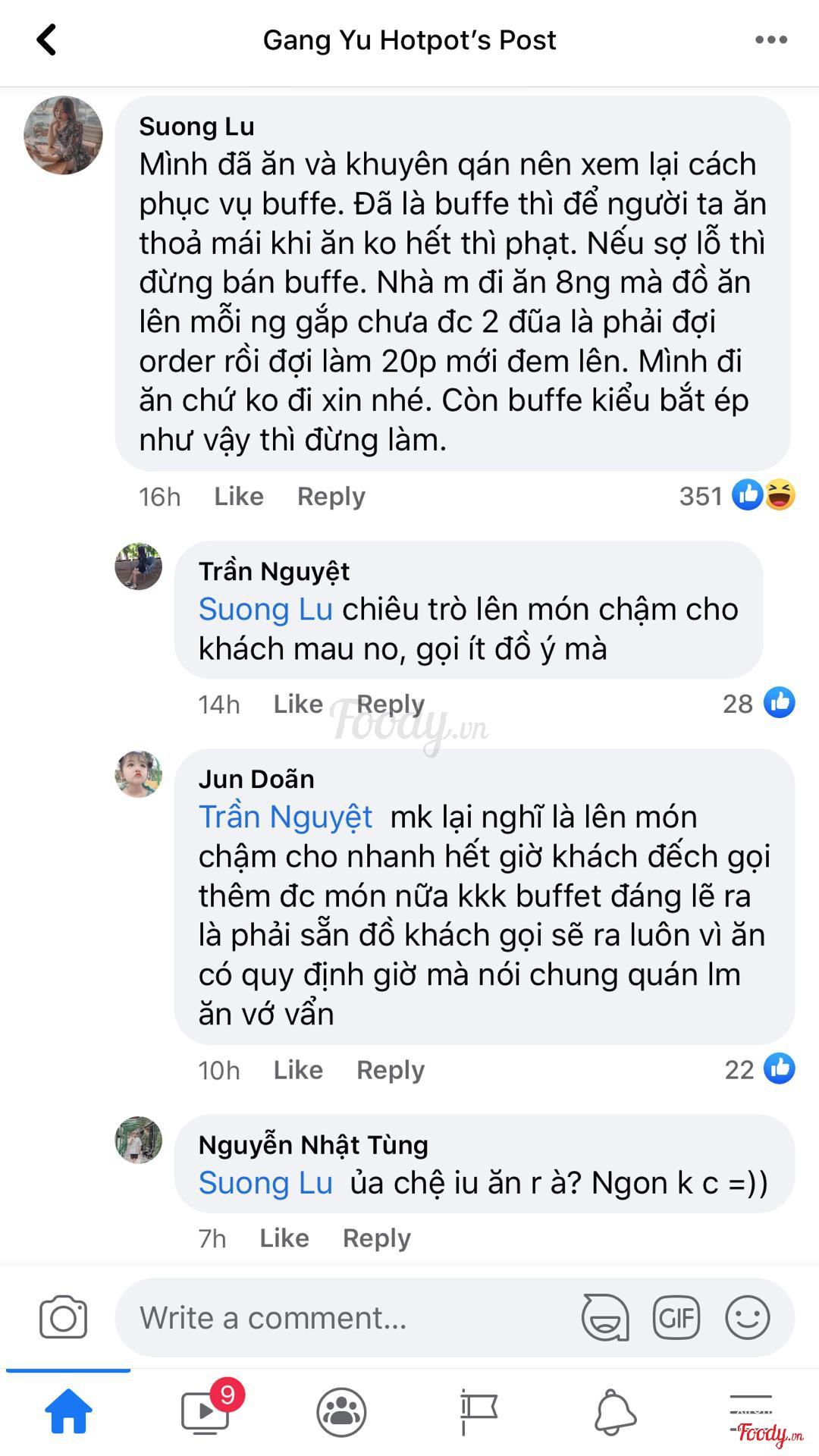Reply to Jun Doãn's comment
819x1456 pixels.
coord(390,1070)
